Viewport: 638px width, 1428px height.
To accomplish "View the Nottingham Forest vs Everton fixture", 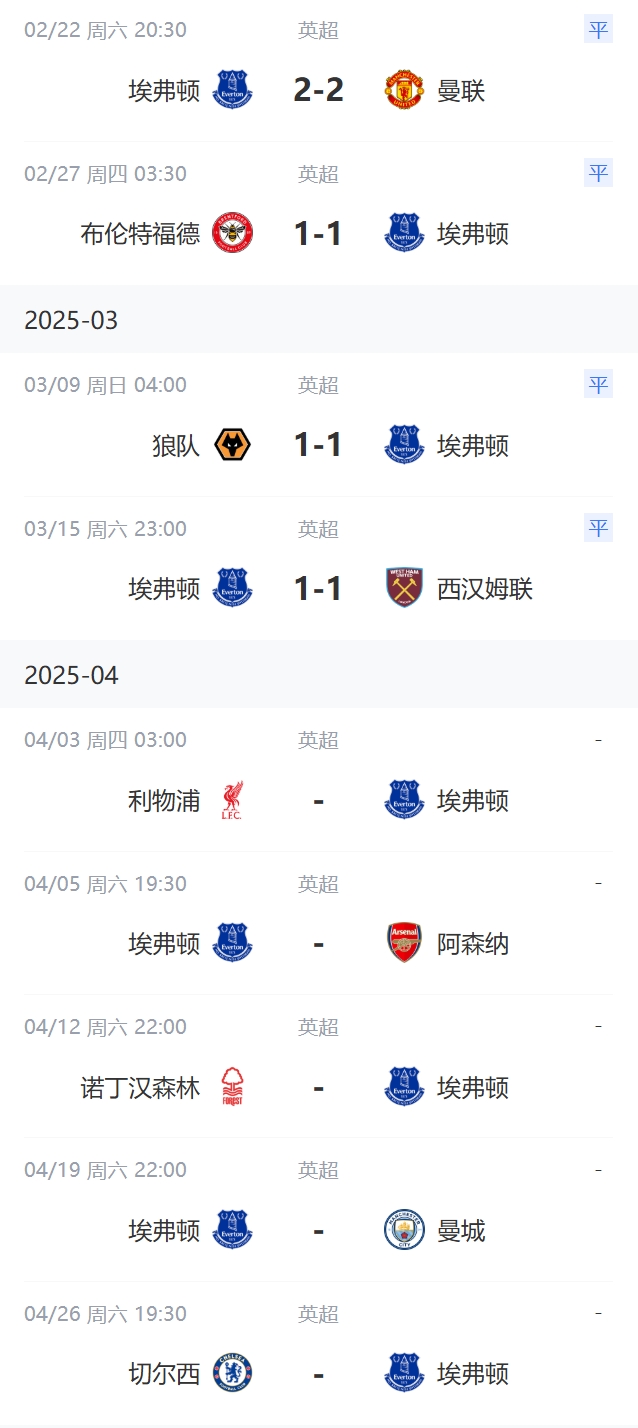I will (318, 1087).
